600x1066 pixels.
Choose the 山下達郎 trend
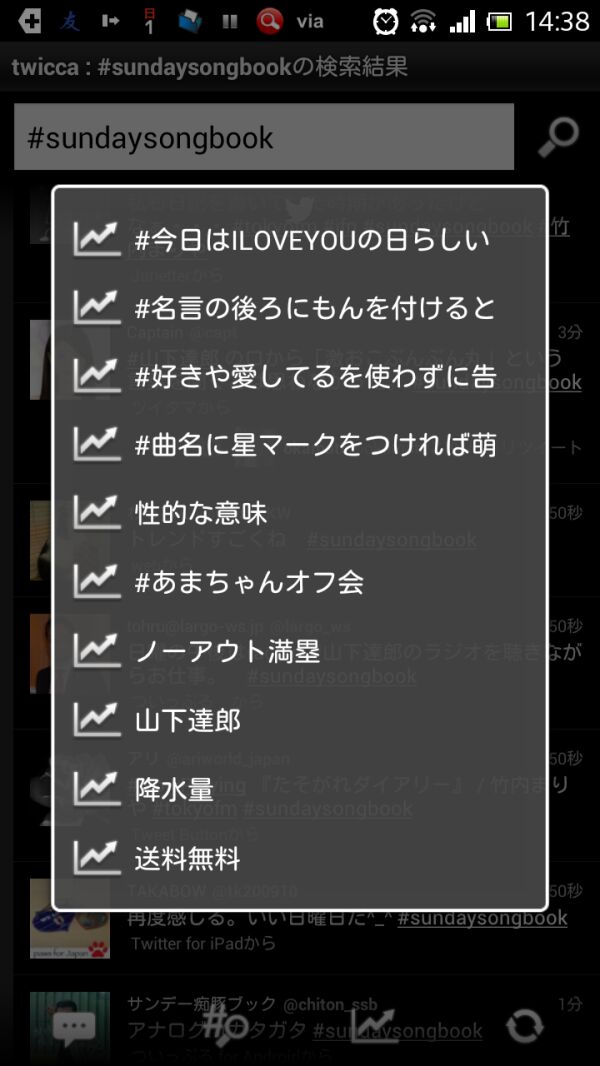pyautogui.click(x=300, y=719)
